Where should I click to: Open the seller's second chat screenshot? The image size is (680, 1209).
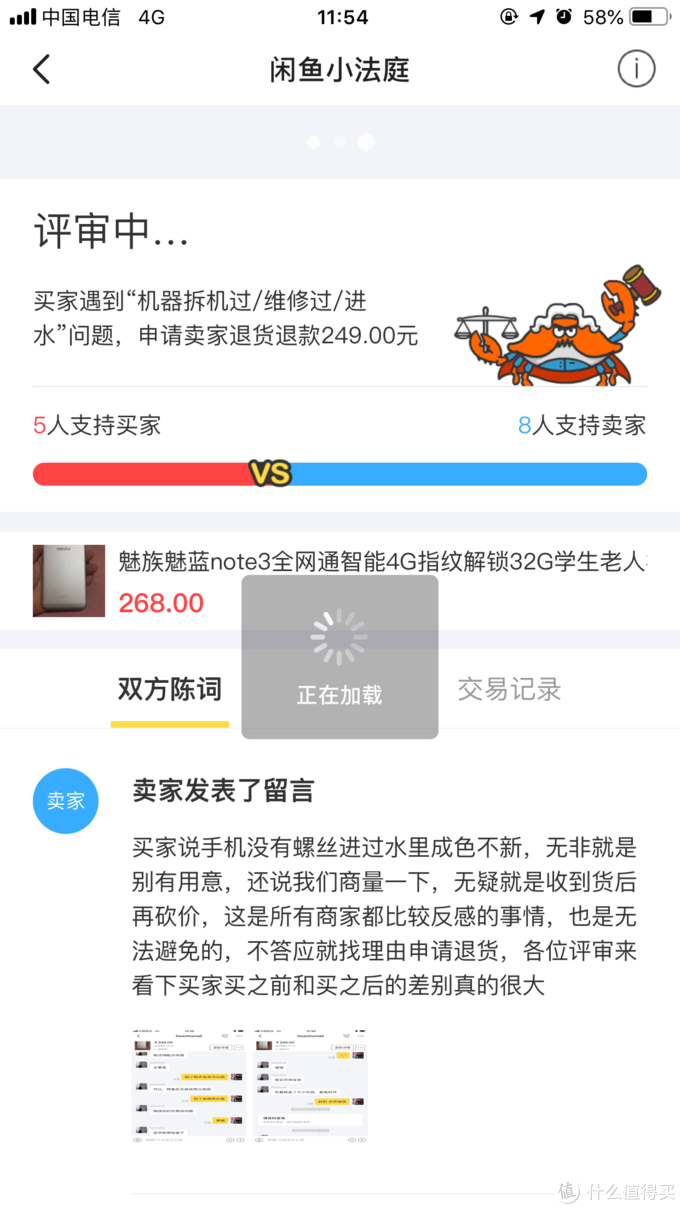click(x=310, y=1086)
